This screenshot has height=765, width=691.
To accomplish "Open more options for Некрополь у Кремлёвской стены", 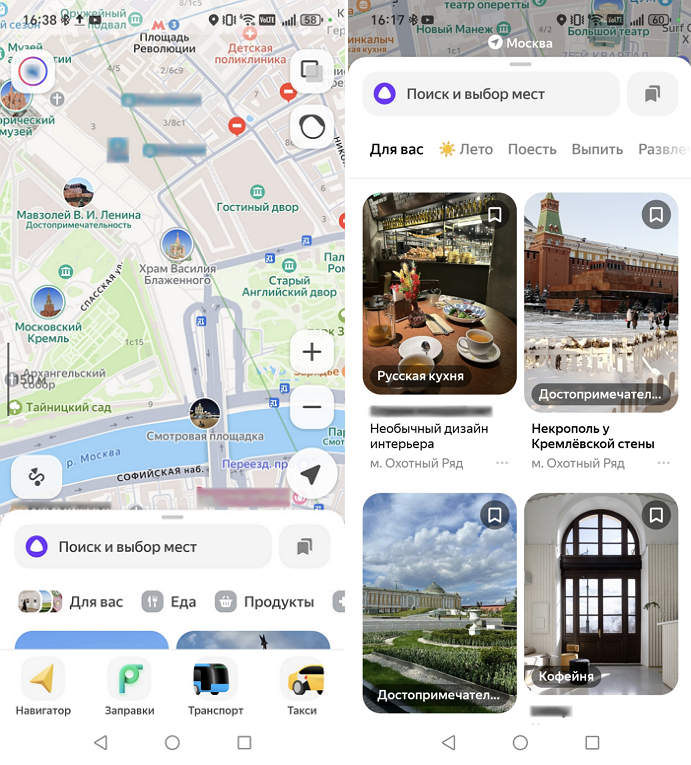I will click(664, 463).
